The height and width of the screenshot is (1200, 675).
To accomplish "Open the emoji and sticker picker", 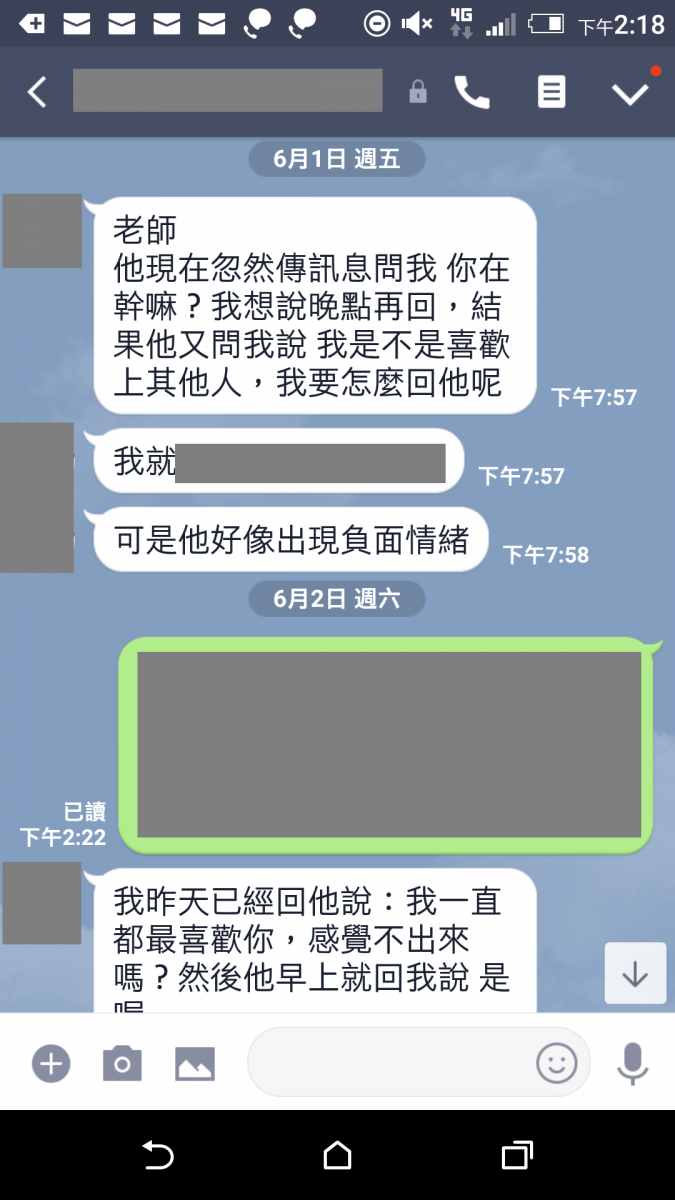I will (557, 1062).
